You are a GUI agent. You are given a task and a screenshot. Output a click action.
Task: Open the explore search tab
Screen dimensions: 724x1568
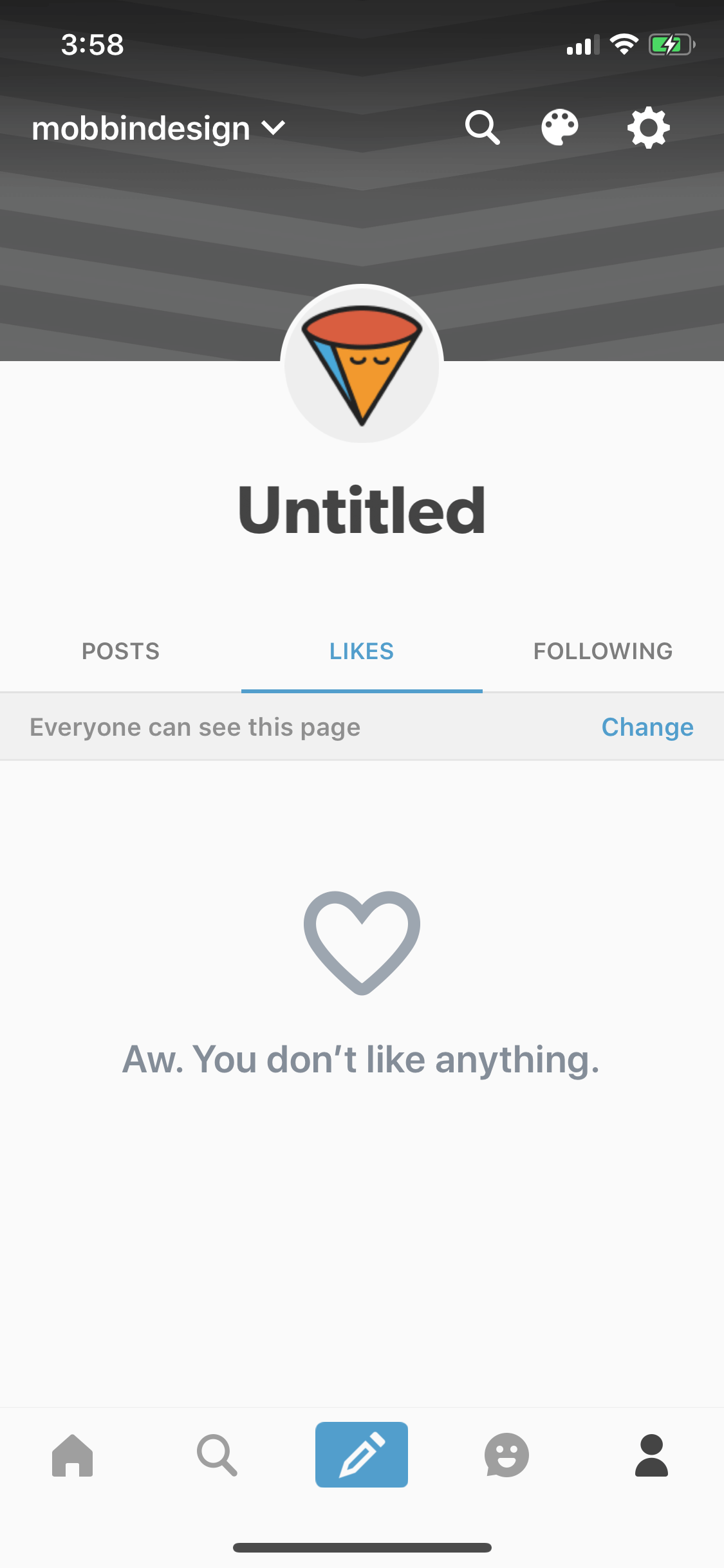pos(217,1455)
